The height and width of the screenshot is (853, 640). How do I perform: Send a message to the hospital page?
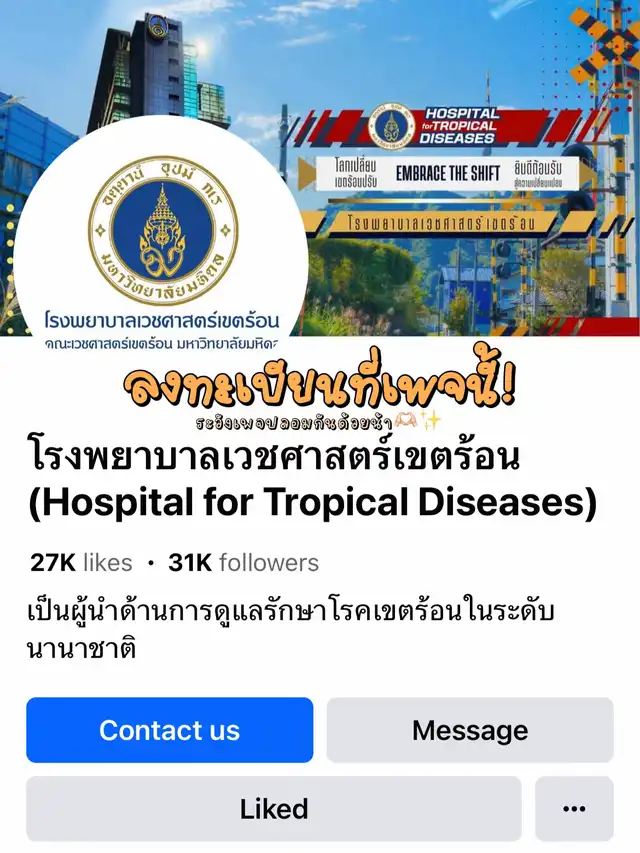click(x=470, y=730)
